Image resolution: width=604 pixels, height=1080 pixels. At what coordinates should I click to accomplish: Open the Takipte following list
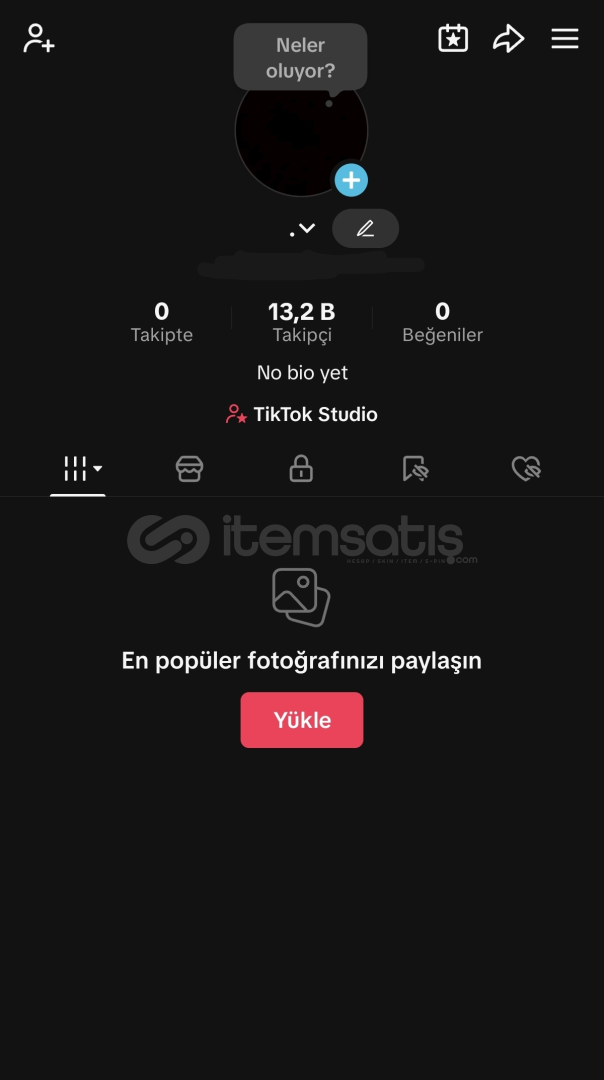click(x=162, y=322)
